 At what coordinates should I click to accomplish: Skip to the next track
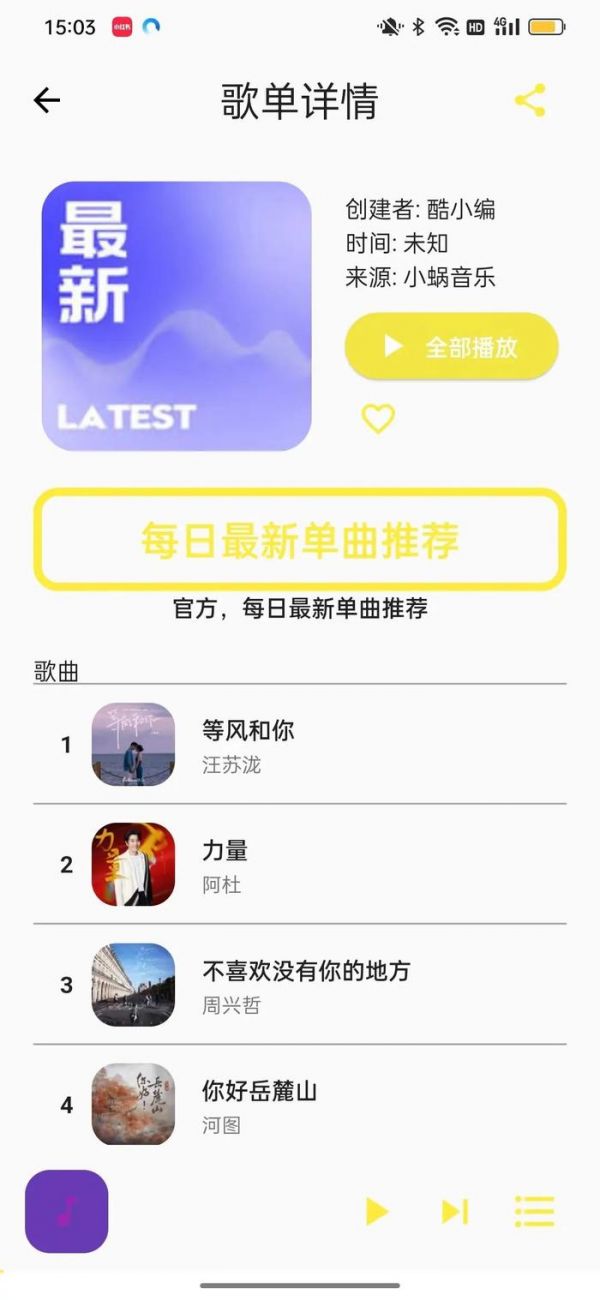tap(455, 1211)
